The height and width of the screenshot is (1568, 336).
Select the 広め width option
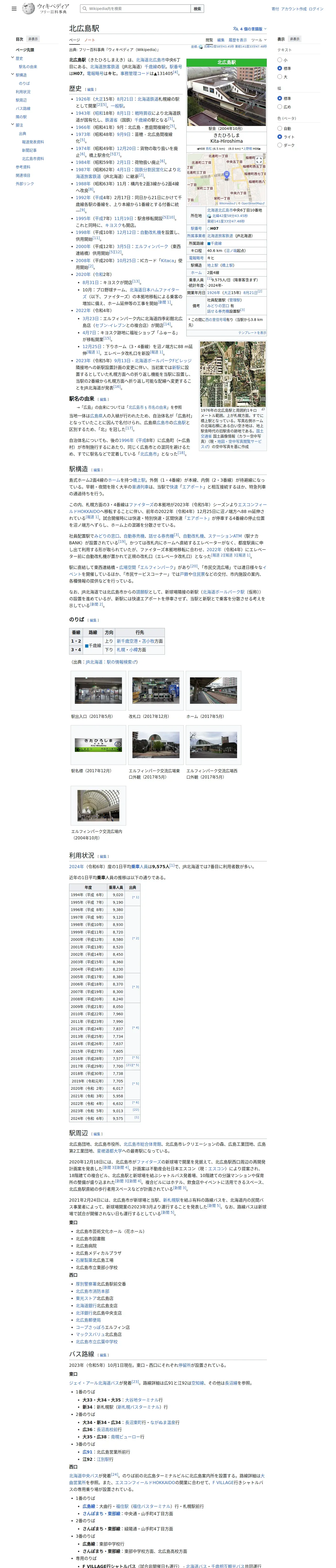point(281,107)
